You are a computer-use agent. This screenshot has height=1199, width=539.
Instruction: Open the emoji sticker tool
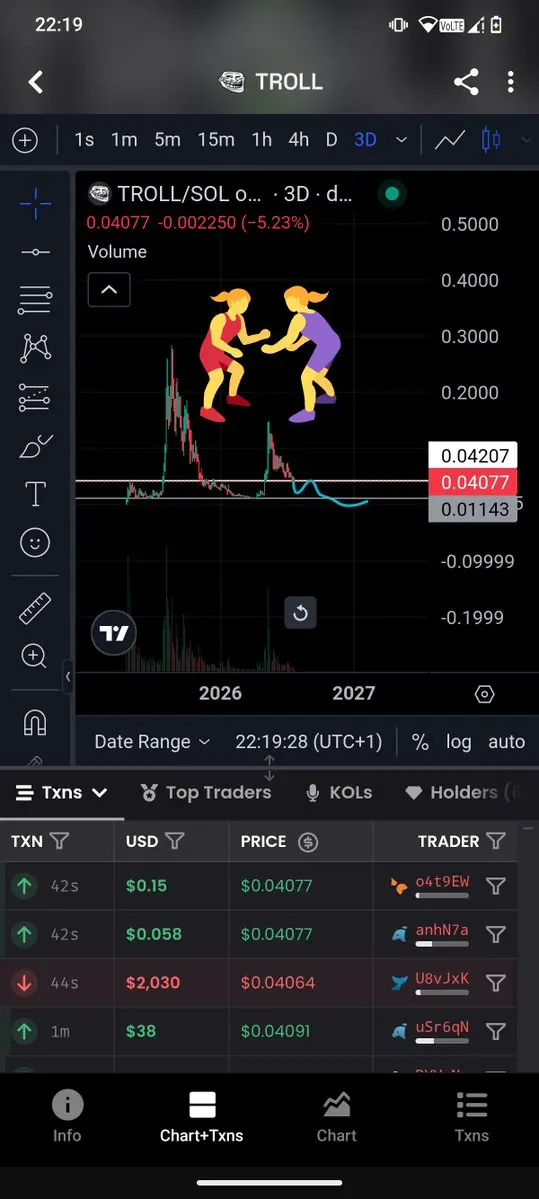pos(35,543)
